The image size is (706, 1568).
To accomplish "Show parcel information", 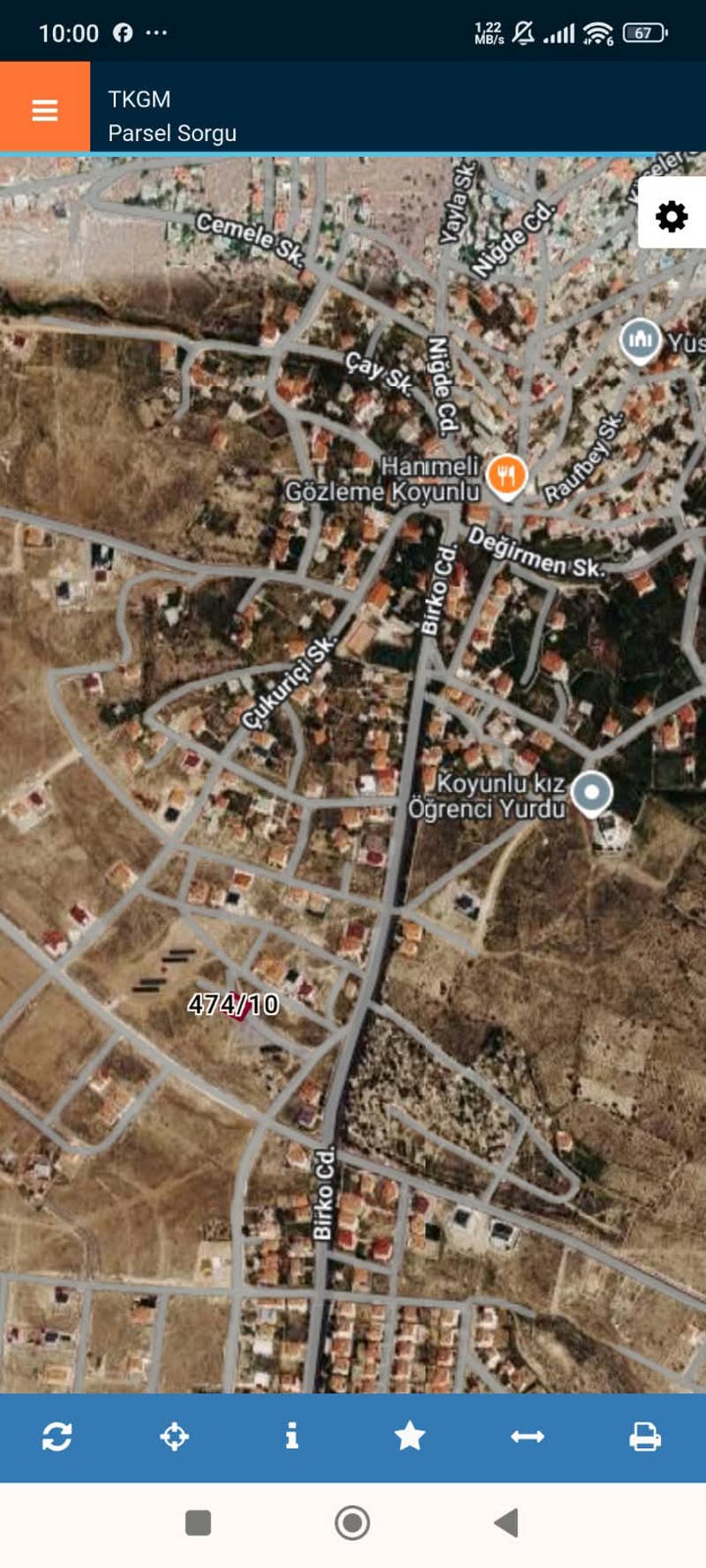I will [292, 1436].
